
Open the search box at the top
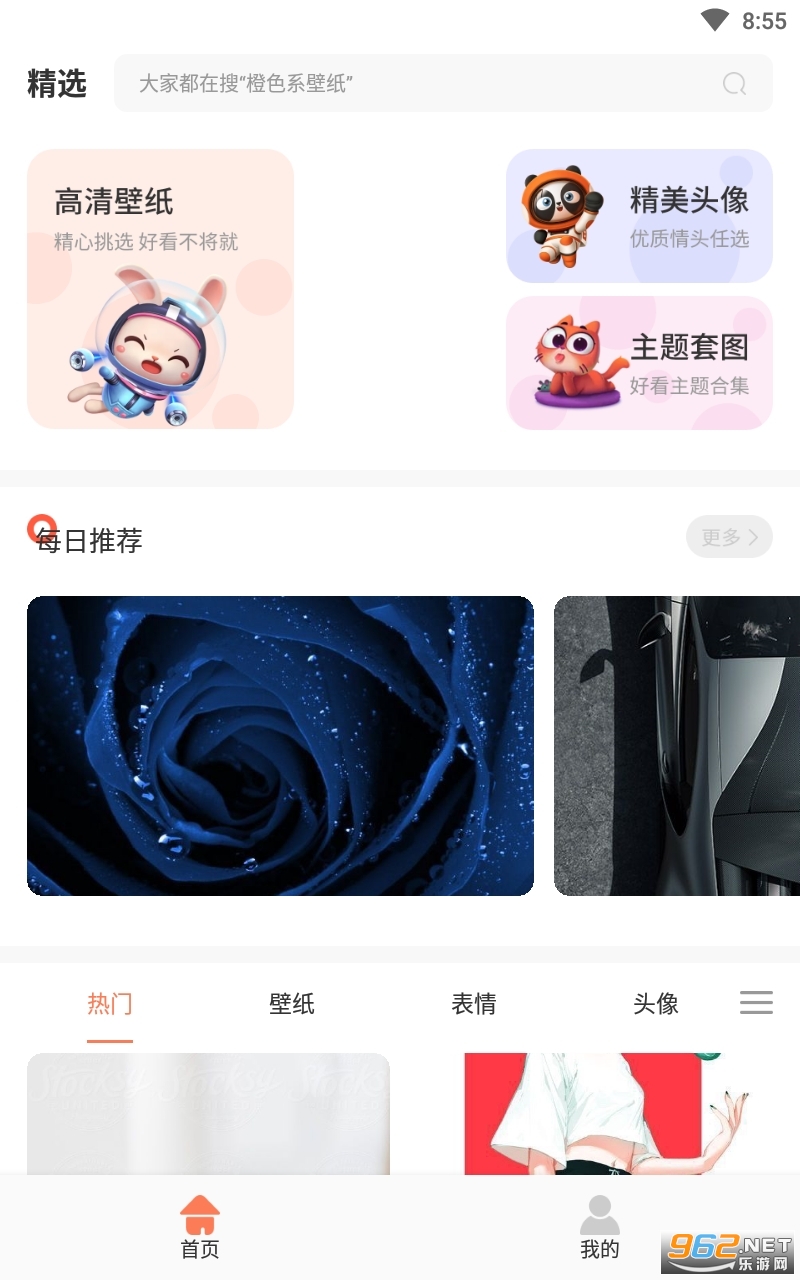pos(420,83)
